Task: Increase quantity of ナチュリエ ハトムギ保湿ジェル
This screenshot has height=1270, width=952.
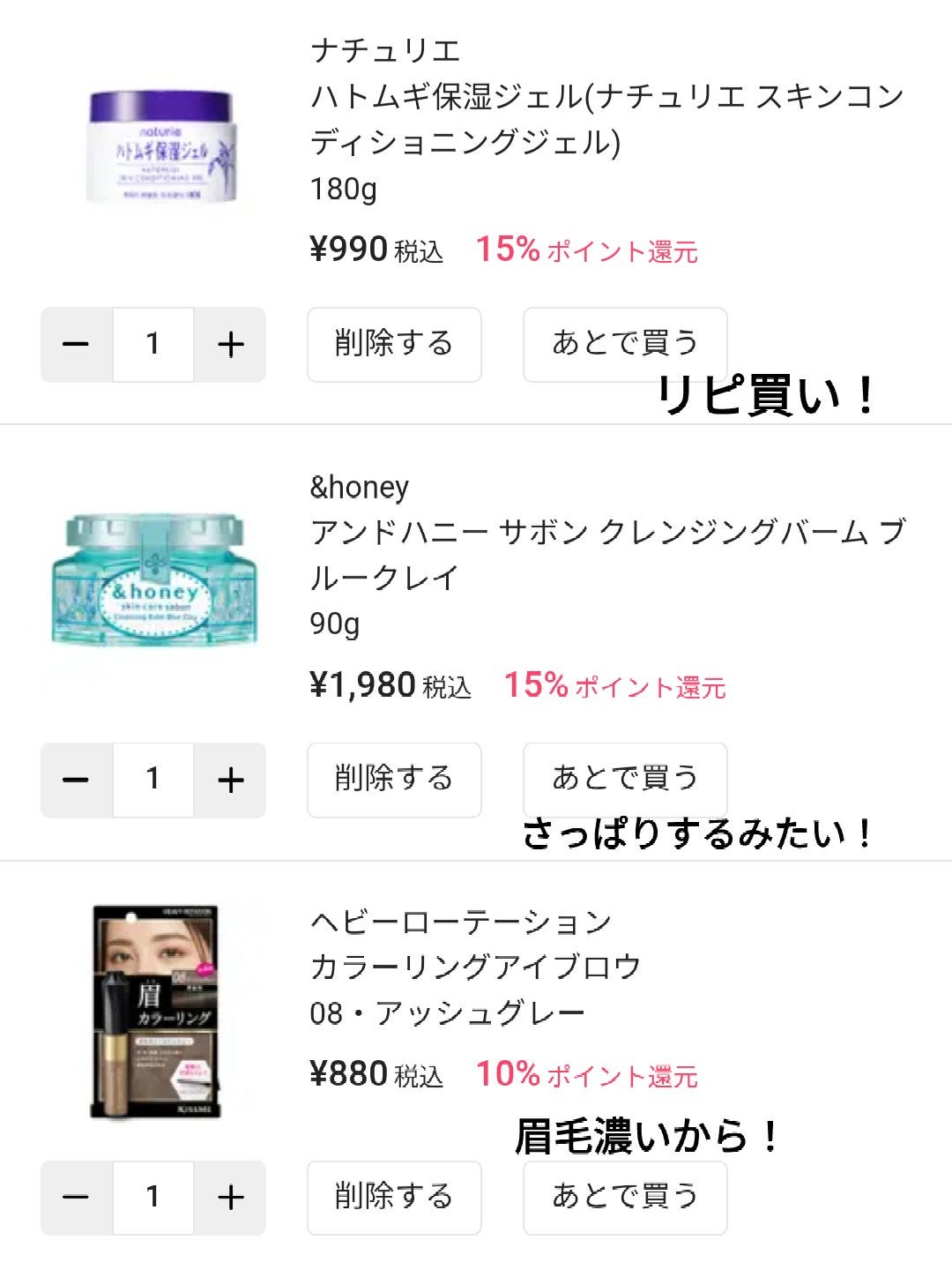Action: click(229, 345)
